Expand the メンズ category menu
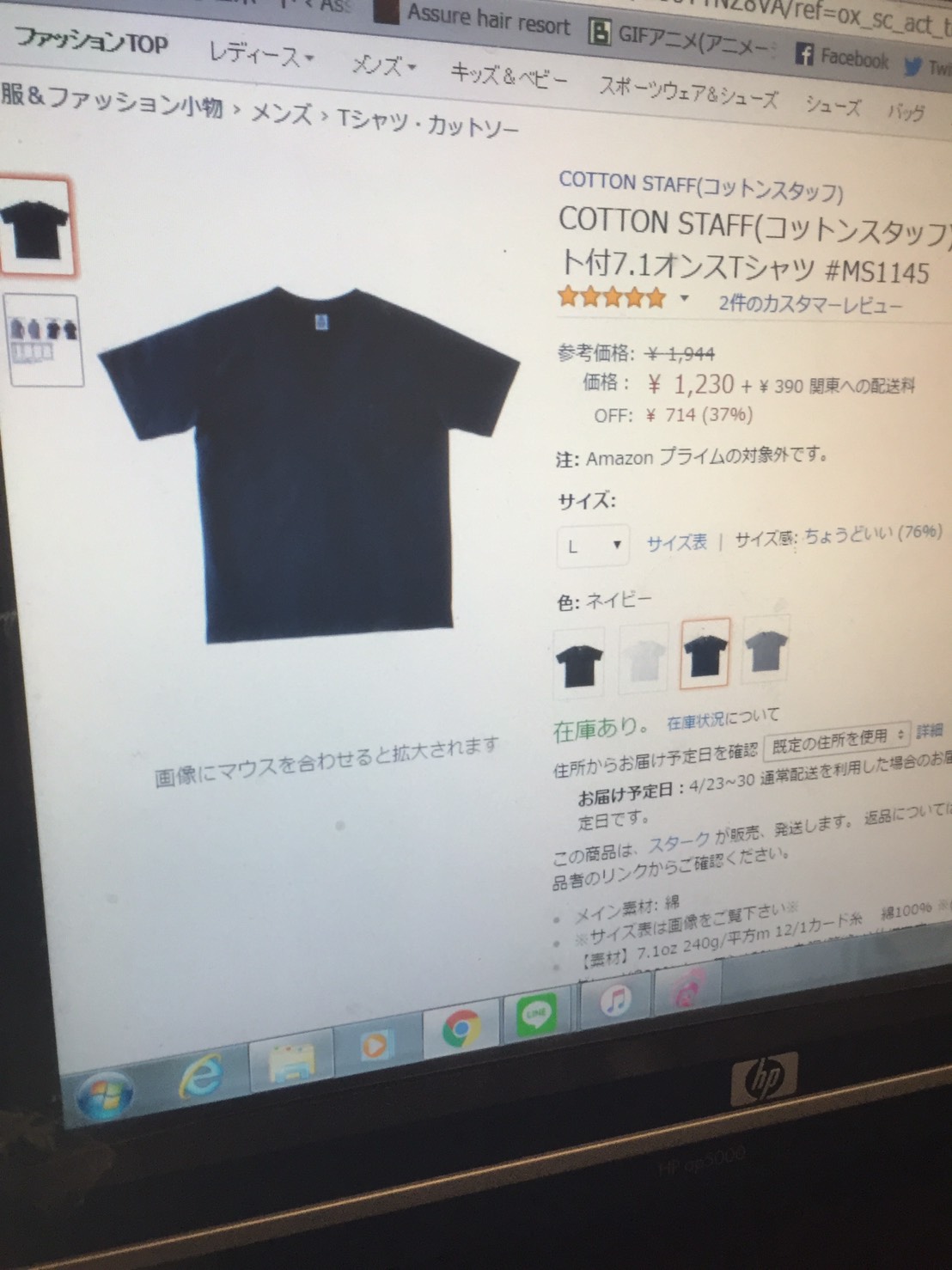 pos(382,64)
